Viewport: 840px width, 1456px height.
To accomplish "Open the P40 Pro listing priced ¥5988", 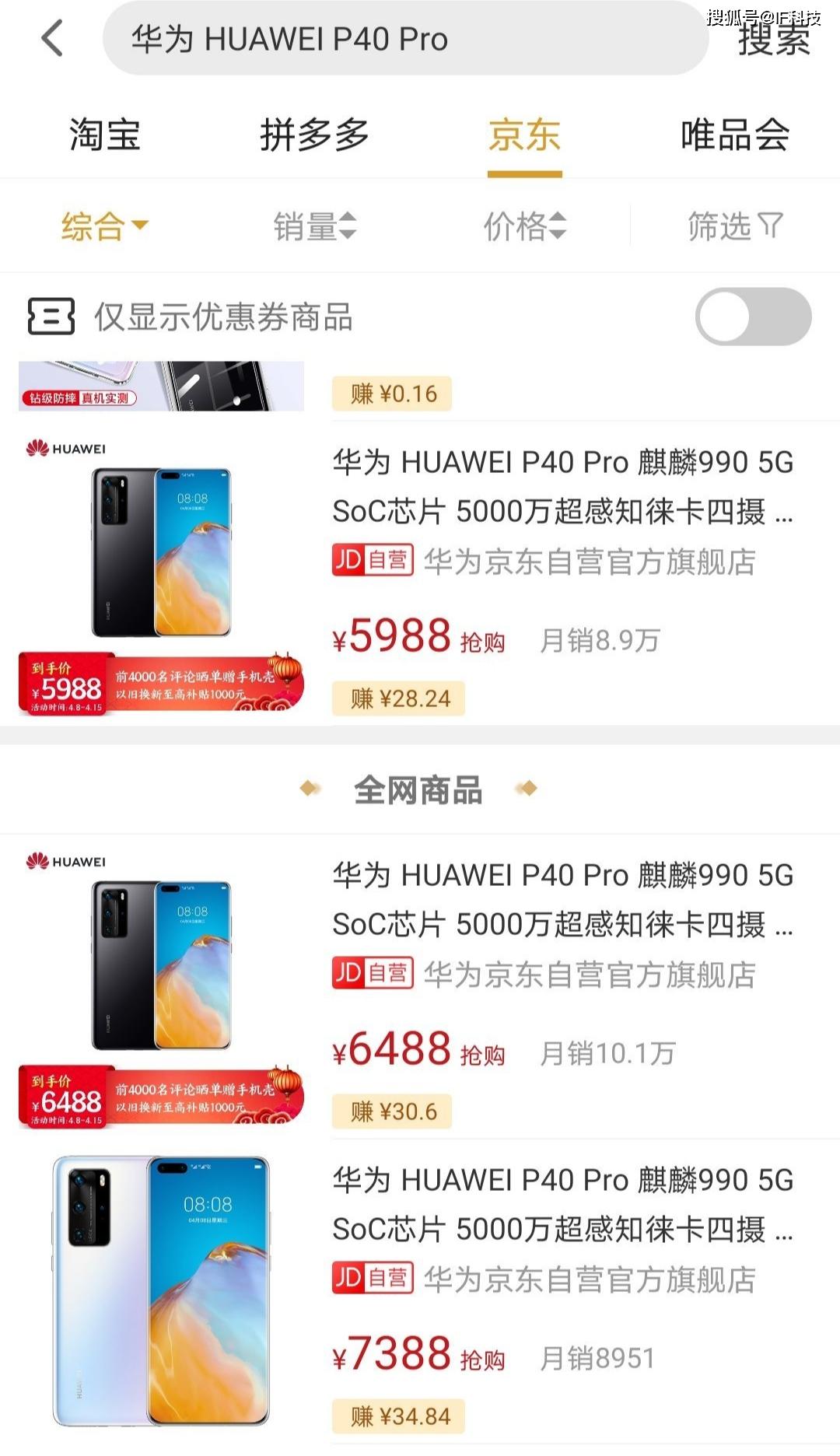I will [x=562, y=487].
